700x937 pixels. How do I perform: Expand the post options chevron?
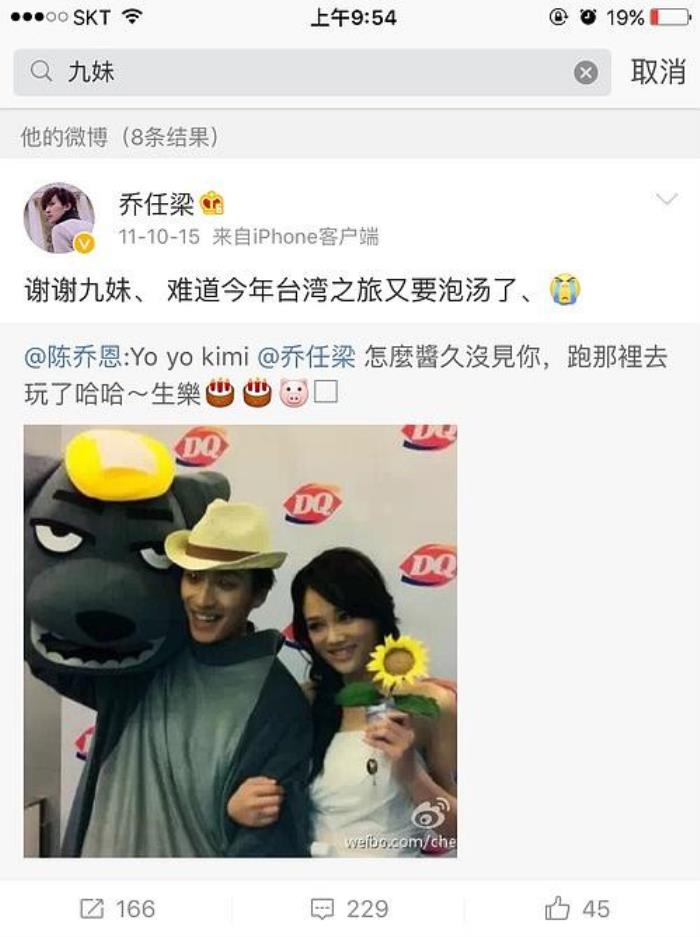pos(666,201)
